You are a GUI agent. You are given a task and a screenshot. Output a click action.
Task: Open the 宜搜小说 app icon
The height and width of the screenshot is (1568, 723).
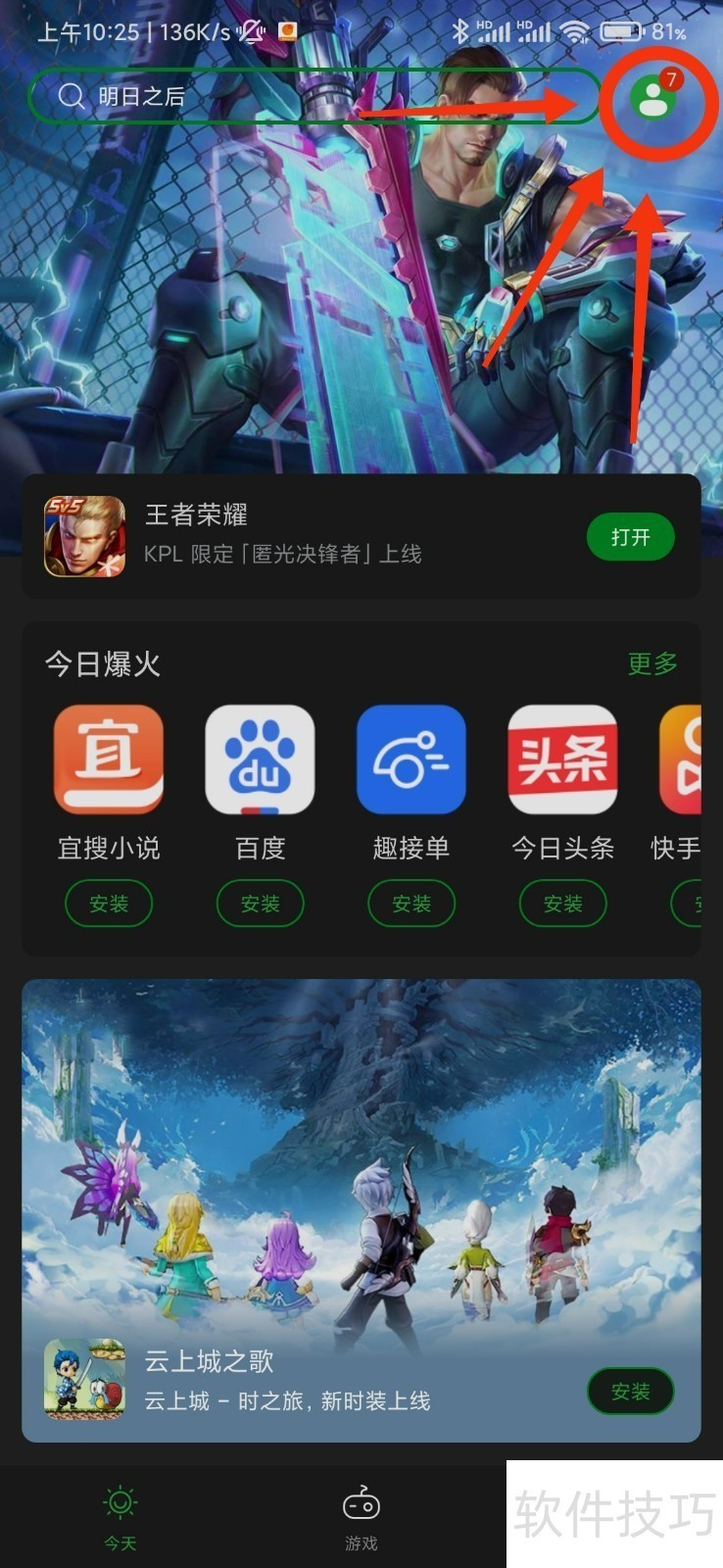pos(109,759)
